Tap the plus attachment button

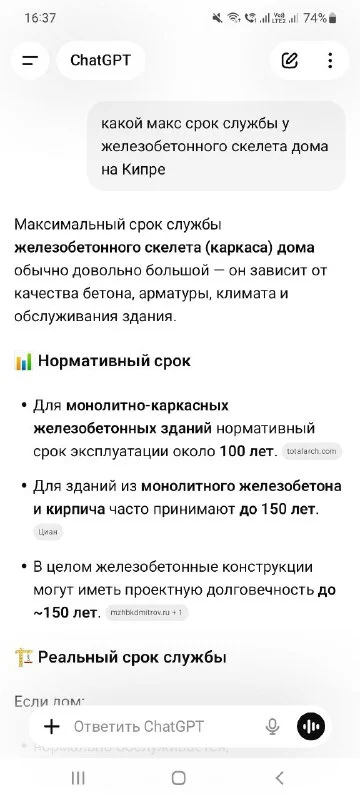(52, 726)
